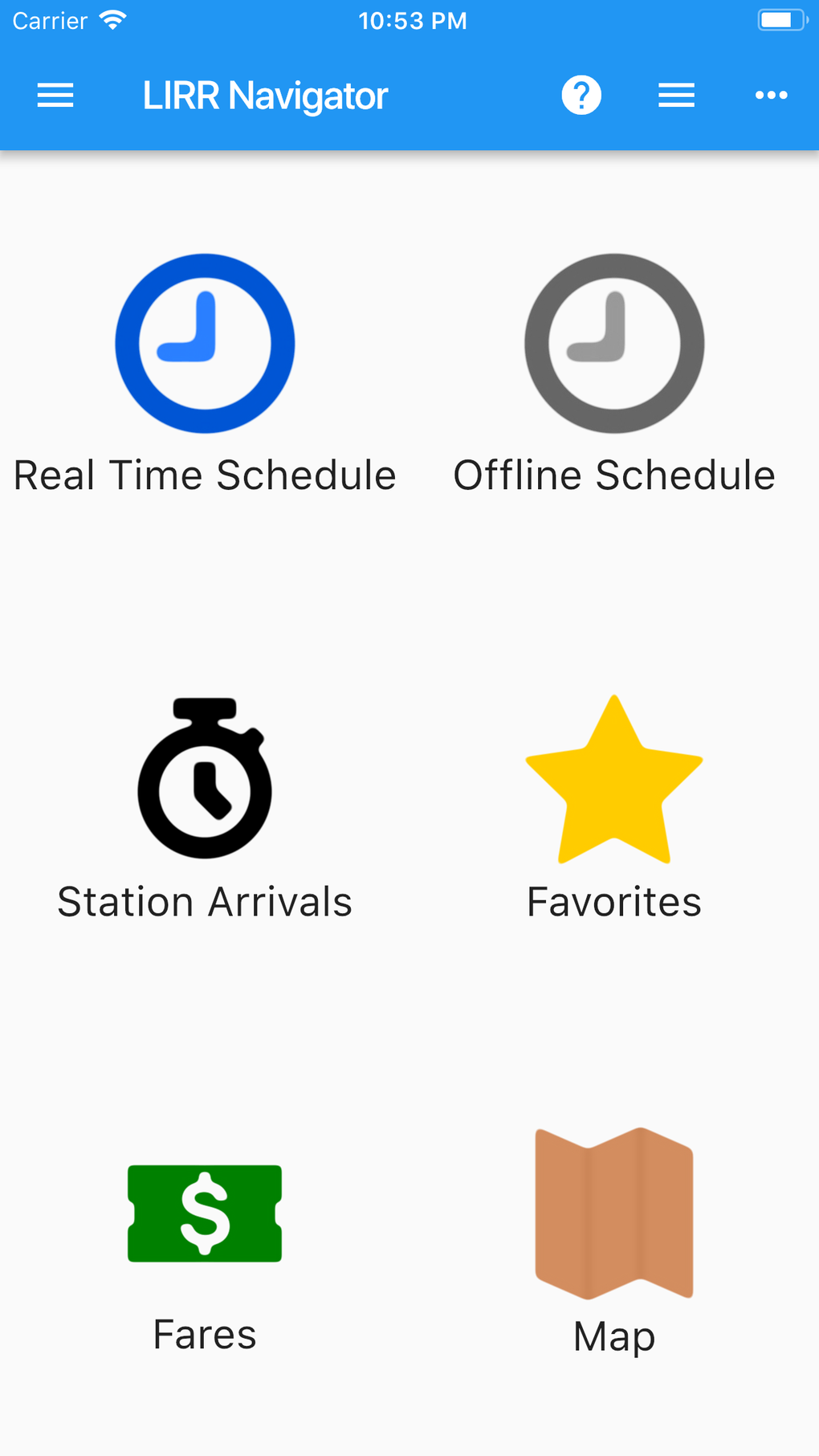Tap the "Offline Schedule" text
Screen dimensions: 819x1456
613,474
